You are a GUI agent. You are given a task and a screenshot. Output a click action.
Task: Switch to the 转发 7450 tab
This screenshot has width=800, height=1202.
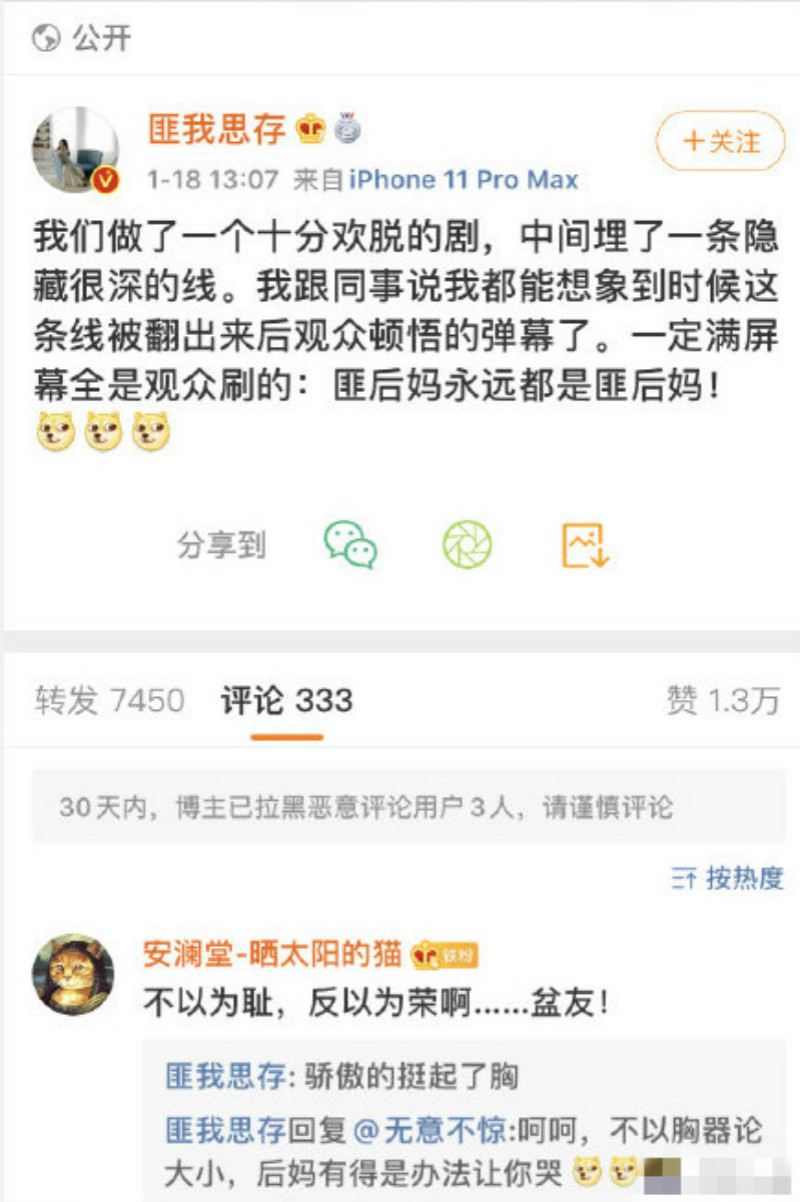[109, 701]
